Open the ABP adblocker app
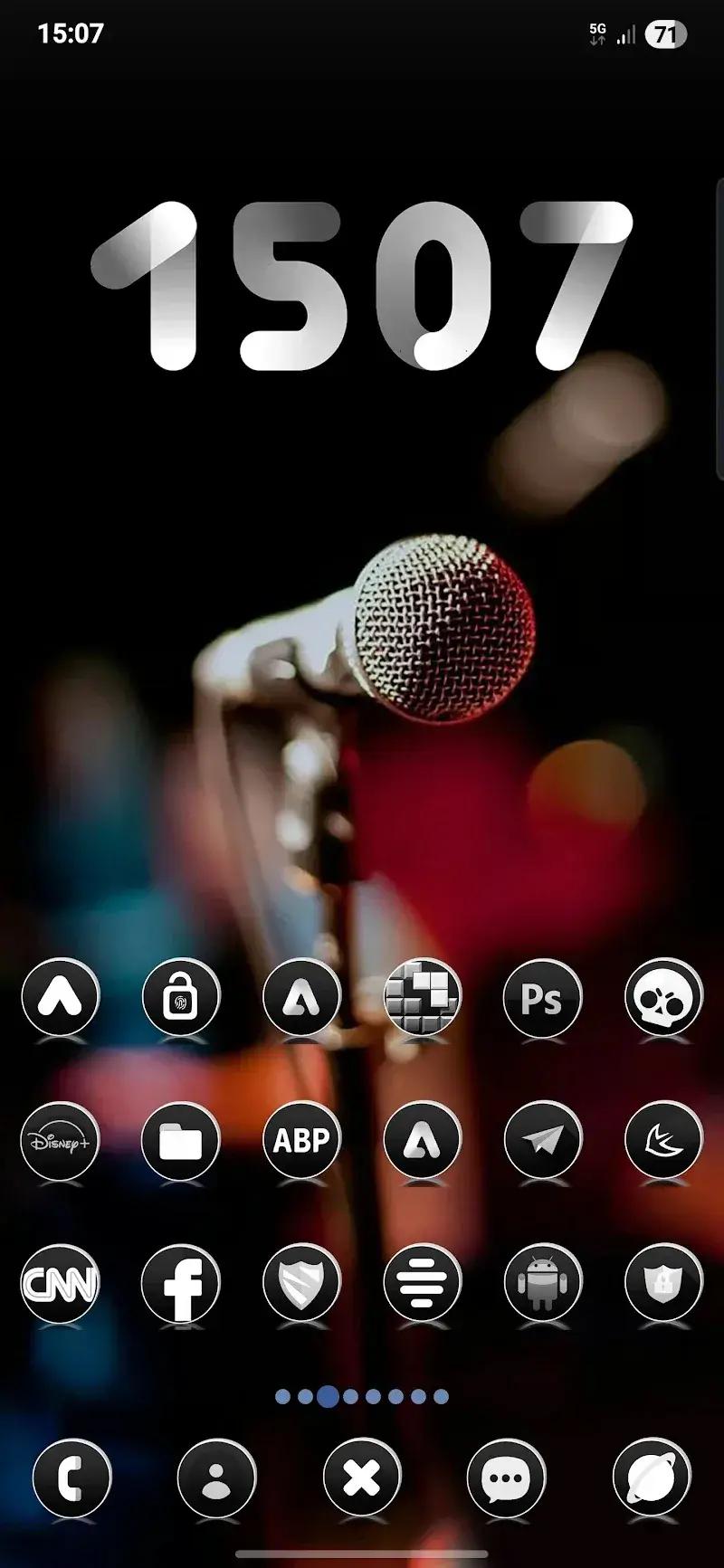 (x=300, y=1142)
